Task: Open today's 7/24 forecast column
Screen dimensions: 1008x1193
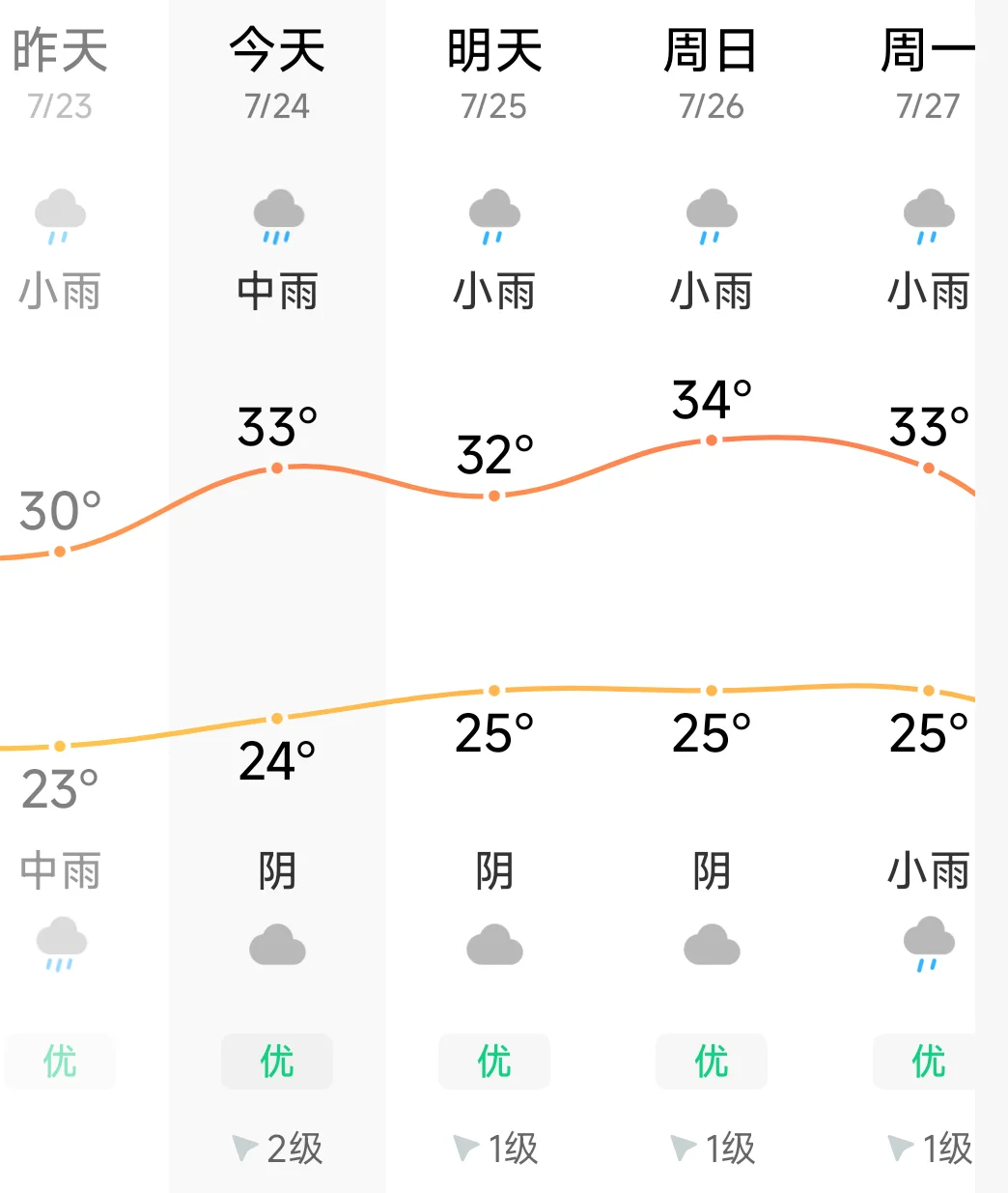Action: [277, 596]
